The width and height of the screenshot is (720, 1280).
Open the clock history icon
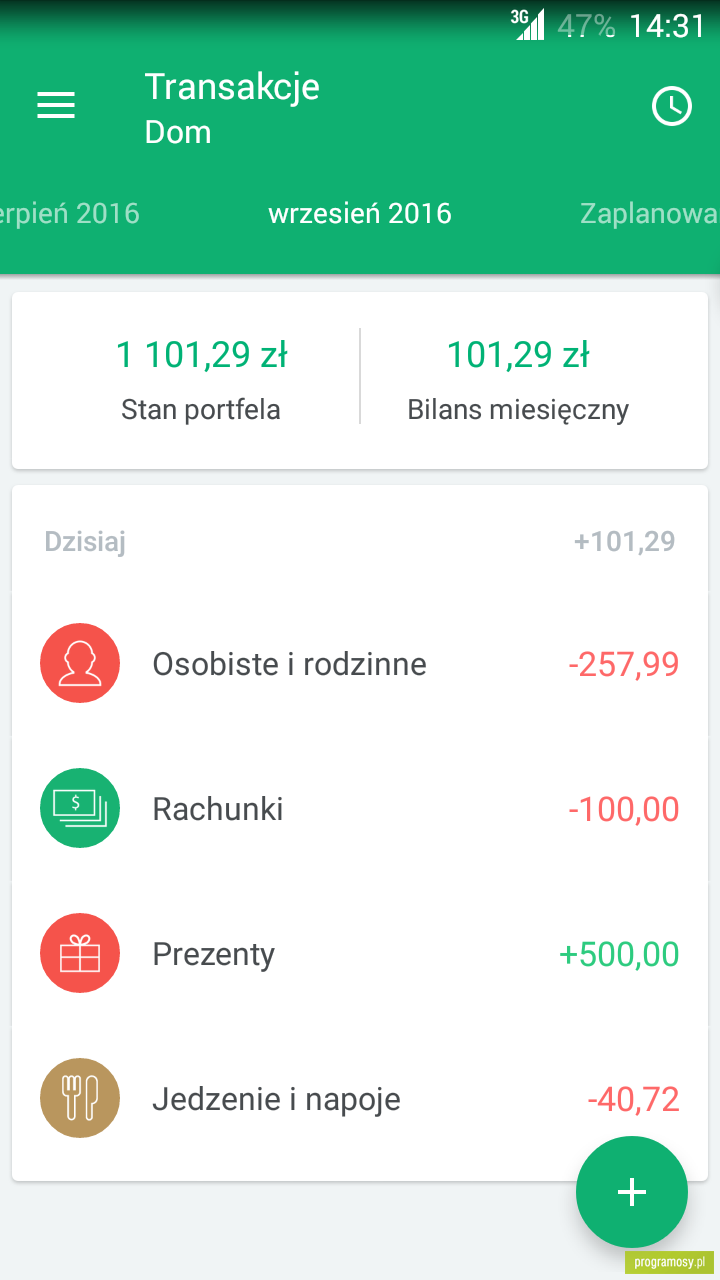[x=671, y=106]
